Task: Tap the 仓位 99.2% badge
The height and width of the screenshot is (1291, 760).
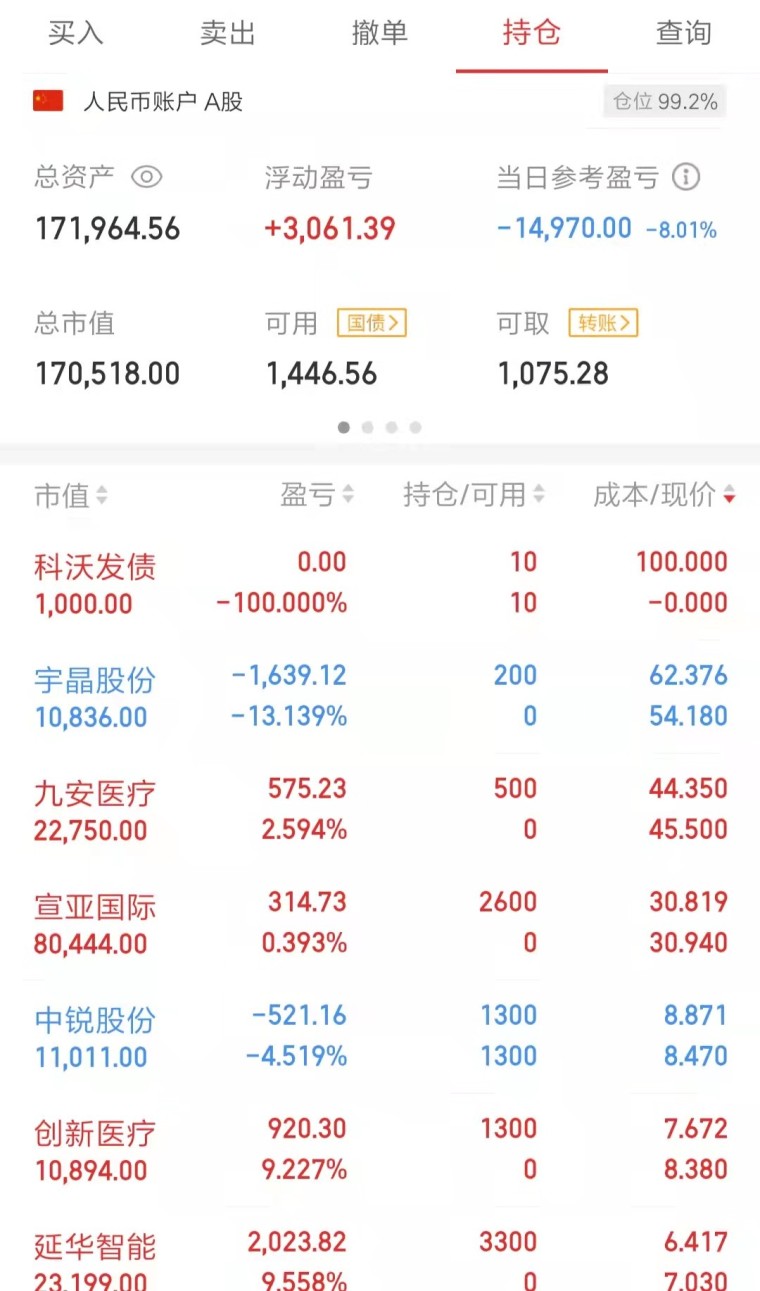Action: (665, 102)
